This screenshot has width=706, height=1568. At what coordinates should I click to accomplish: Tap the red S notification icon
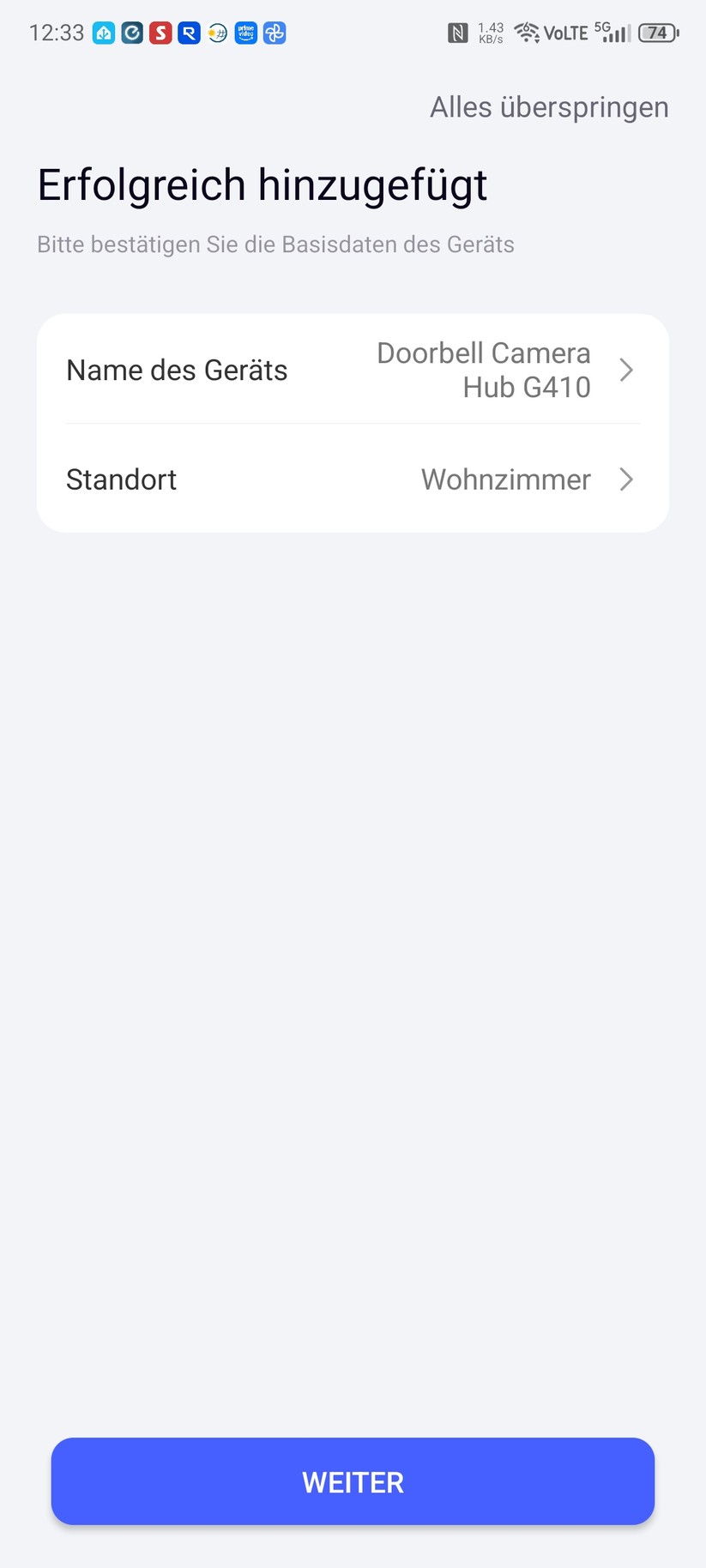(x=160, y=33)
